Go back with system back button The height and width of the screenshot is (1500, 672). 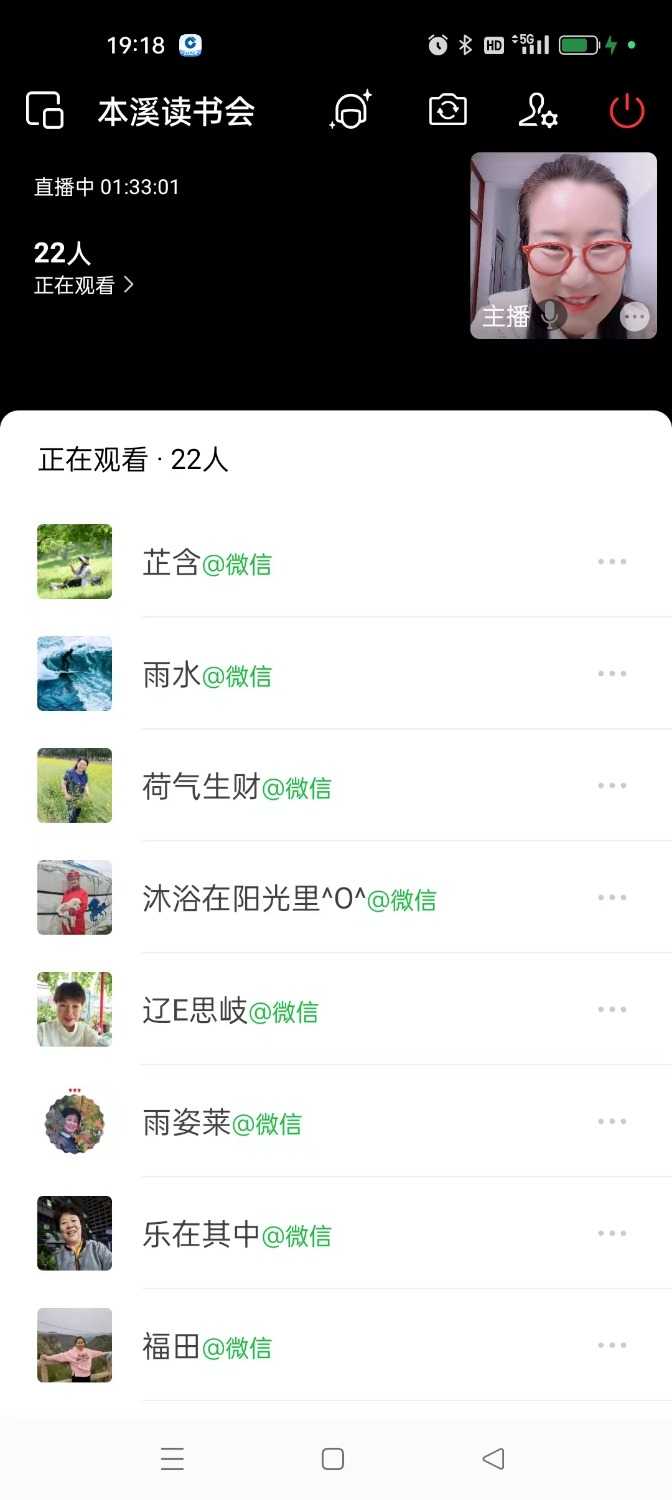pyautogui.click(x=493, y=1459)
